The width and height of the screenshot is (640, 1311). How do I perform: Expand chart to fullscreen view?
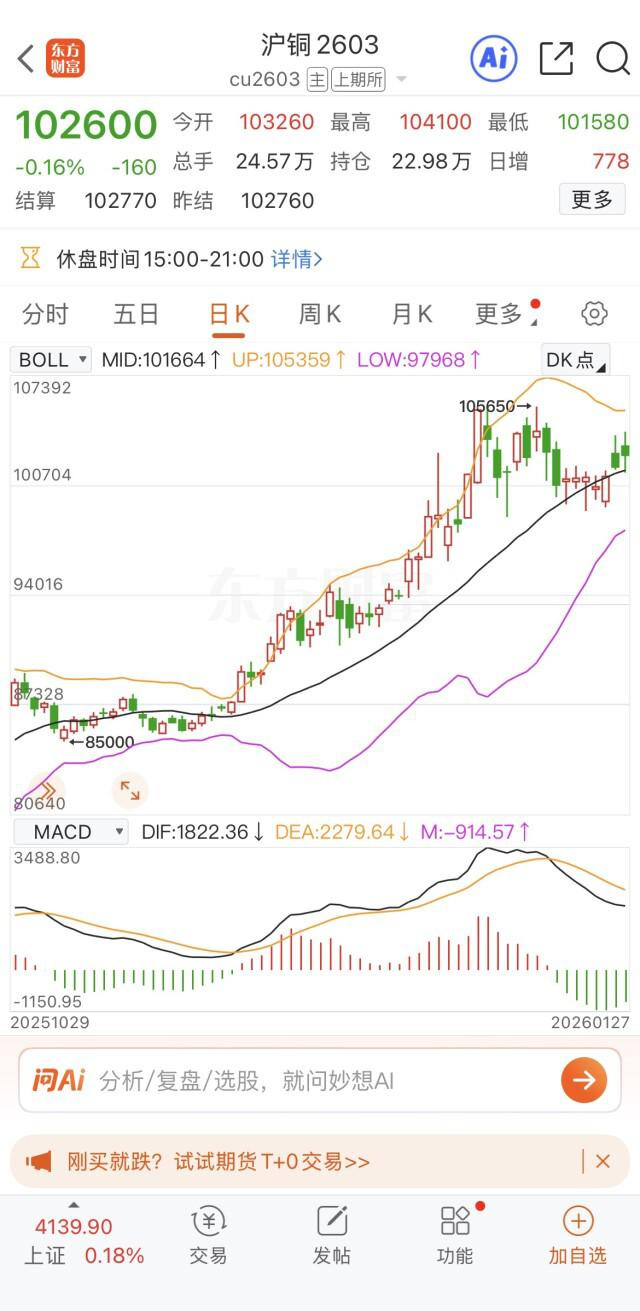pos(130,790)
